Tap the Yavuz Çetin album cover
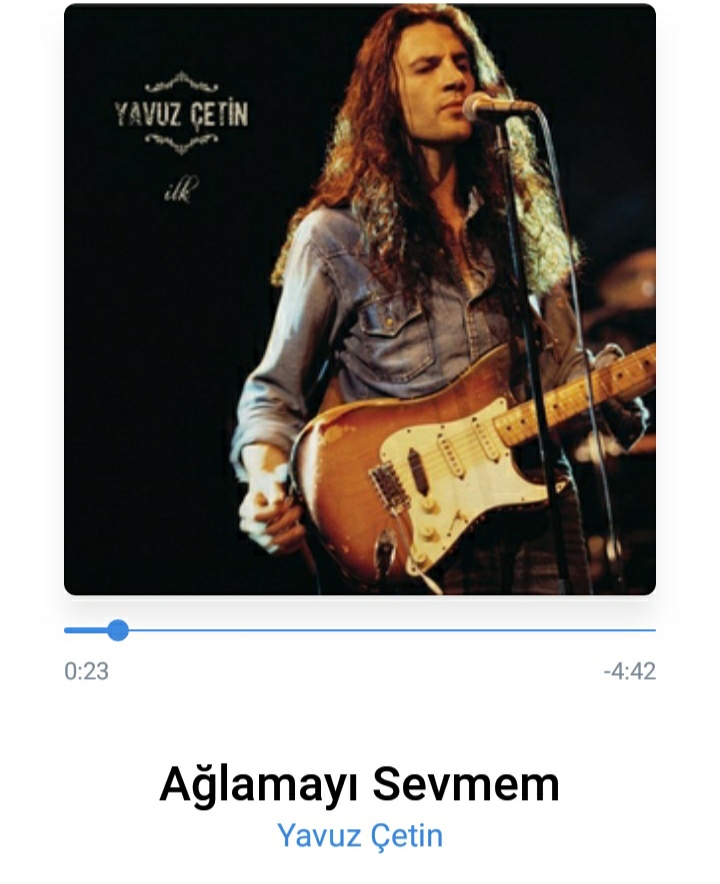 [x=360, y=300]
